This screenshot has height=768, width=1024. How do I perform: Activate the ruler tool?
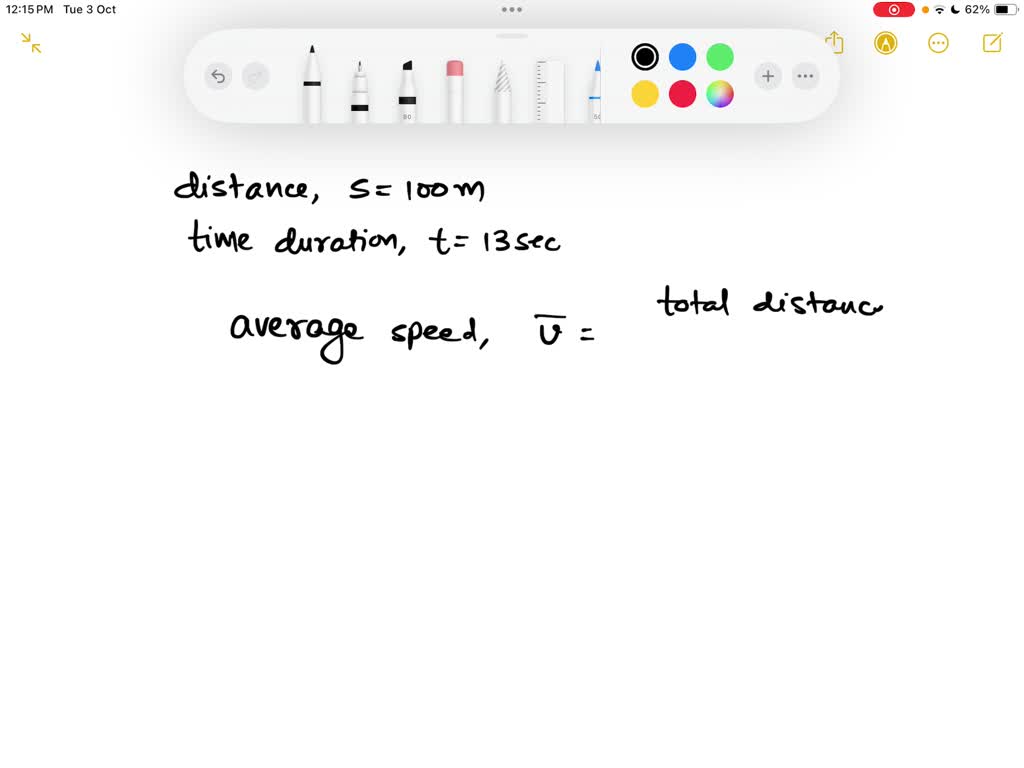click(x=549, y=92)
